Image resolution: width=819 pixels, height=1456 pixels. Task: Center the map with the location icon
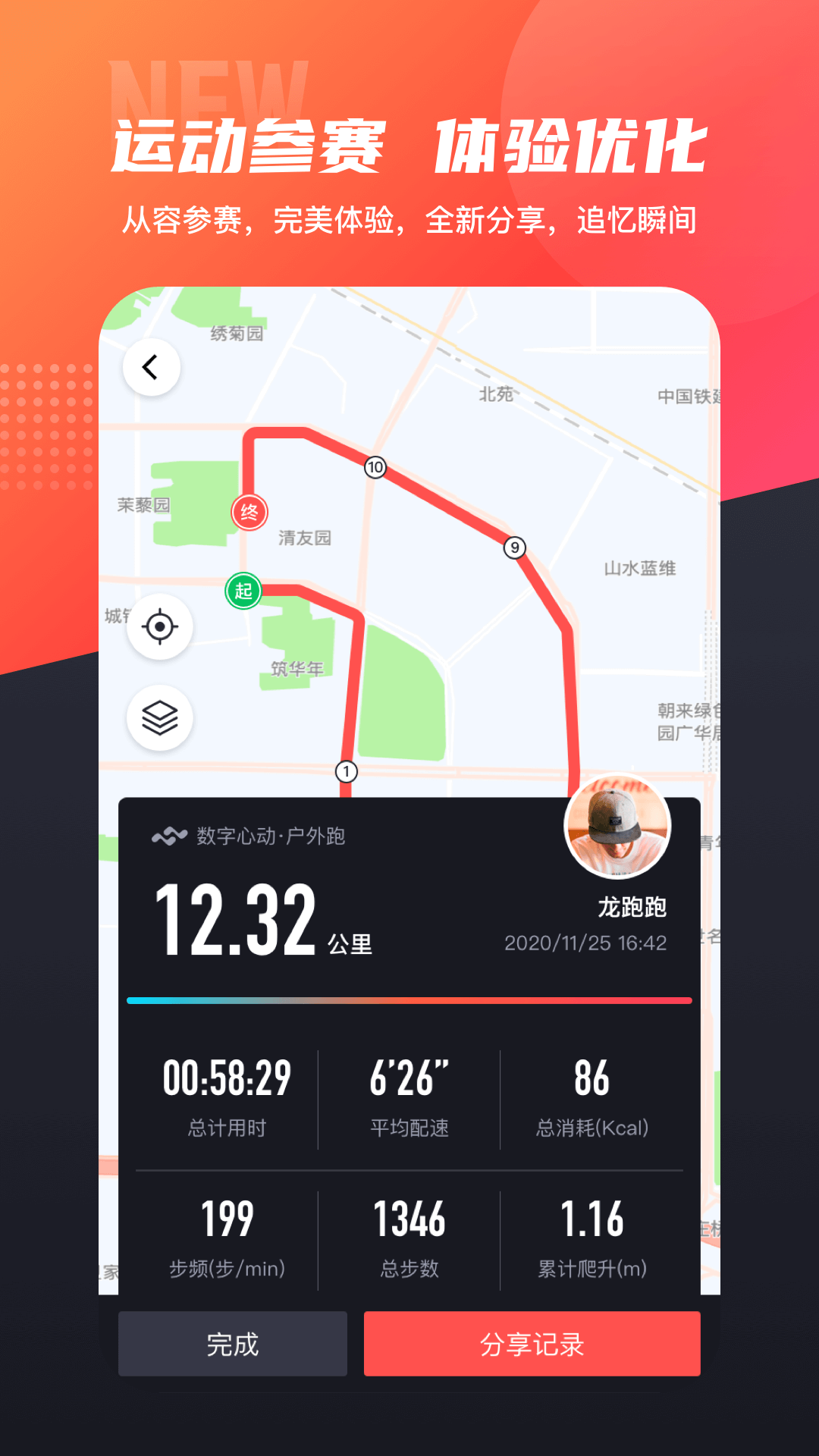tap(158, 627)
